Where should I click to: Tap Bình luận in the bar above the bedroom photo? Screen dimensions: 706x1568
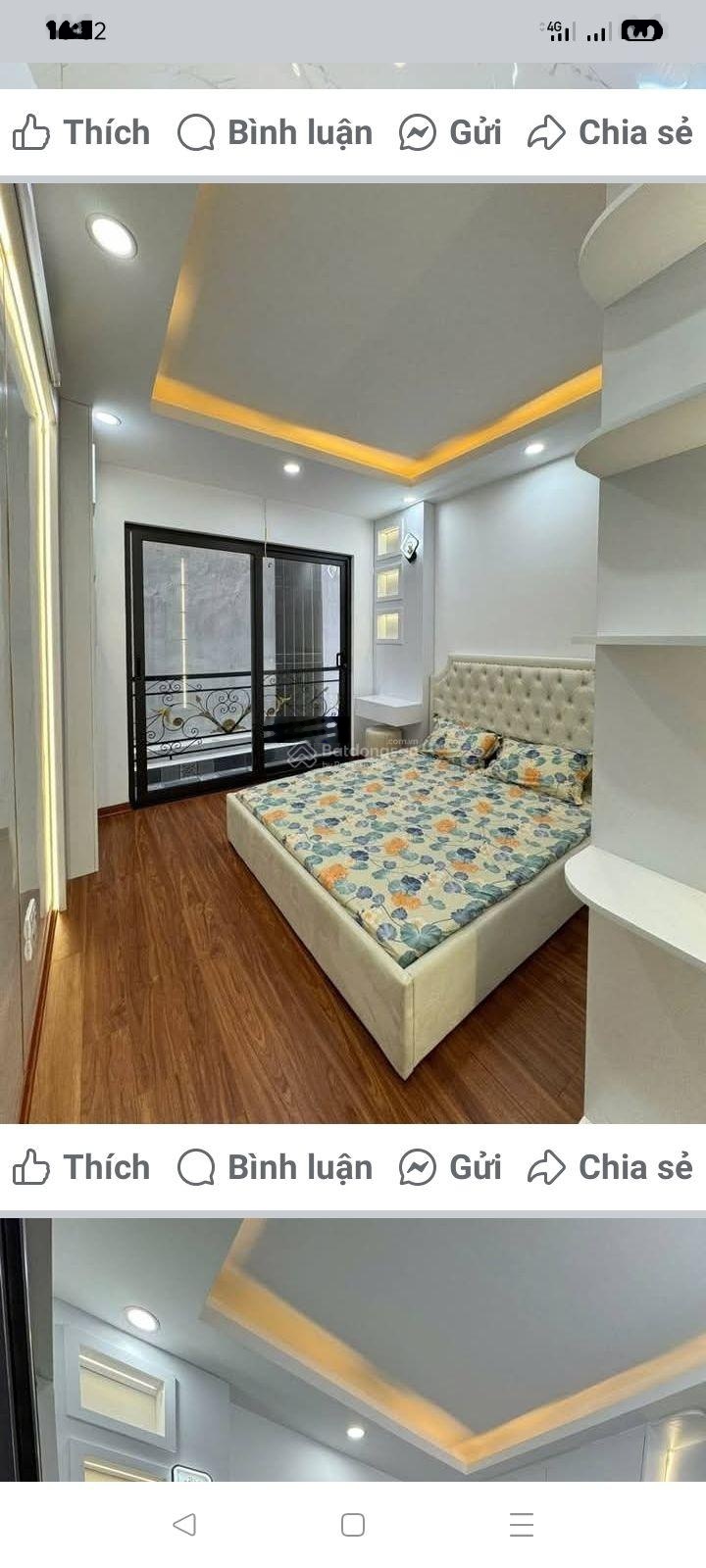(x=276, y=132)
